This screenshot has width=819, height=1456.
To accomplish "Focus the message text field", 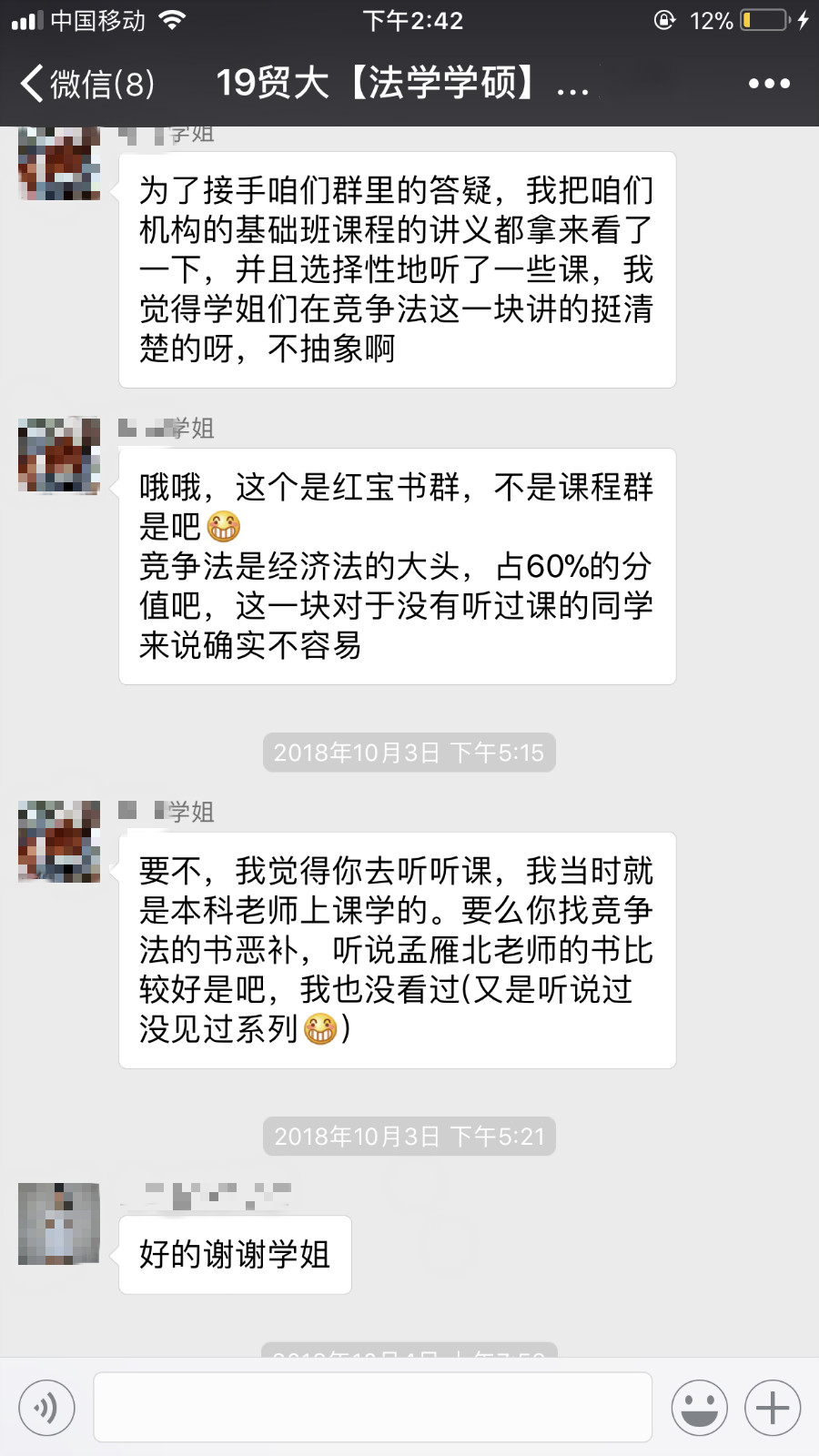I will (x=373, y=1408).
